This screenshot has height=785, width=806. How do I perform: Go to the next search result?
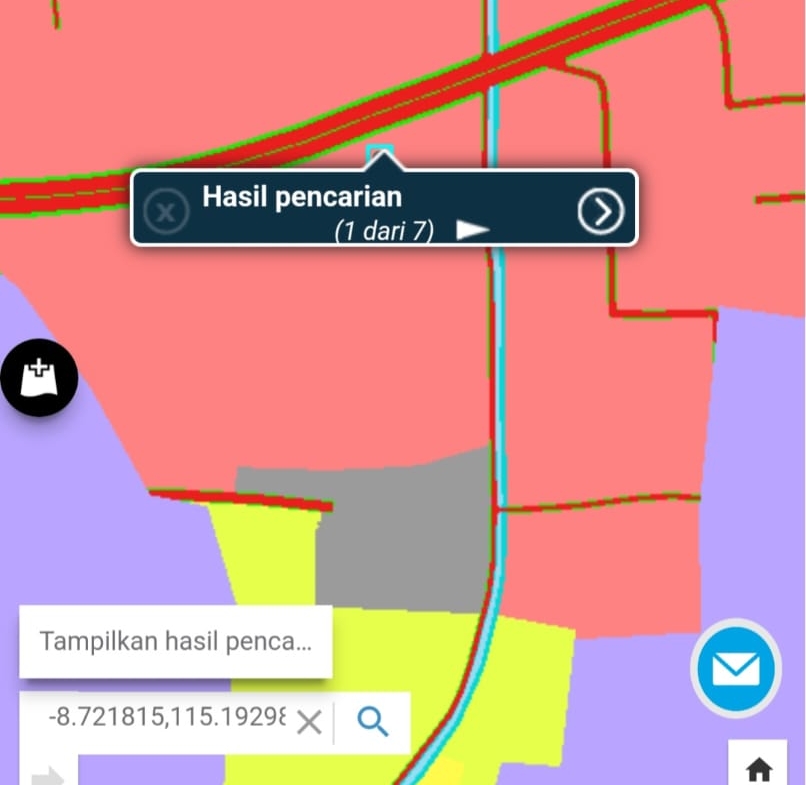(472, 230)
